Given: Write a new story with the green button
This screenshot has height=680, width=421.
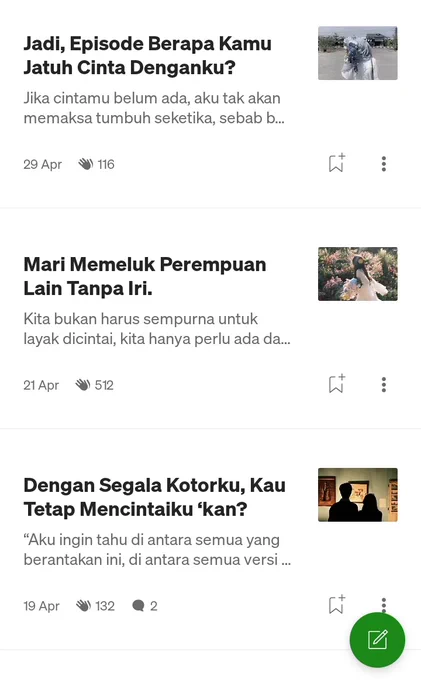Looking at the screenshot, I should click(x=377, y=640).
